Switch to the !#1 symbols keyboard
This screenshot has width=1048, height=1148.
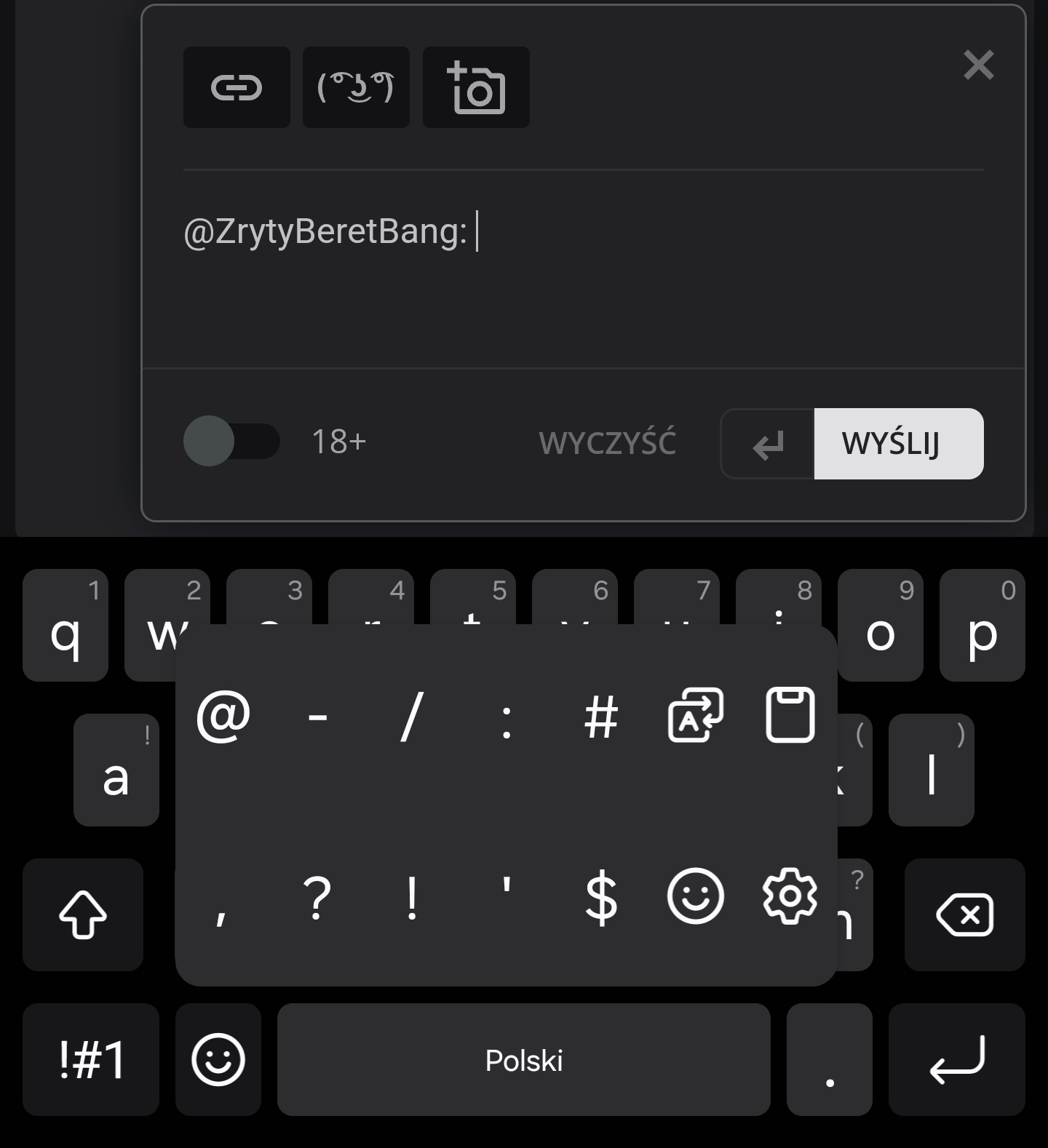[91, 1059]
